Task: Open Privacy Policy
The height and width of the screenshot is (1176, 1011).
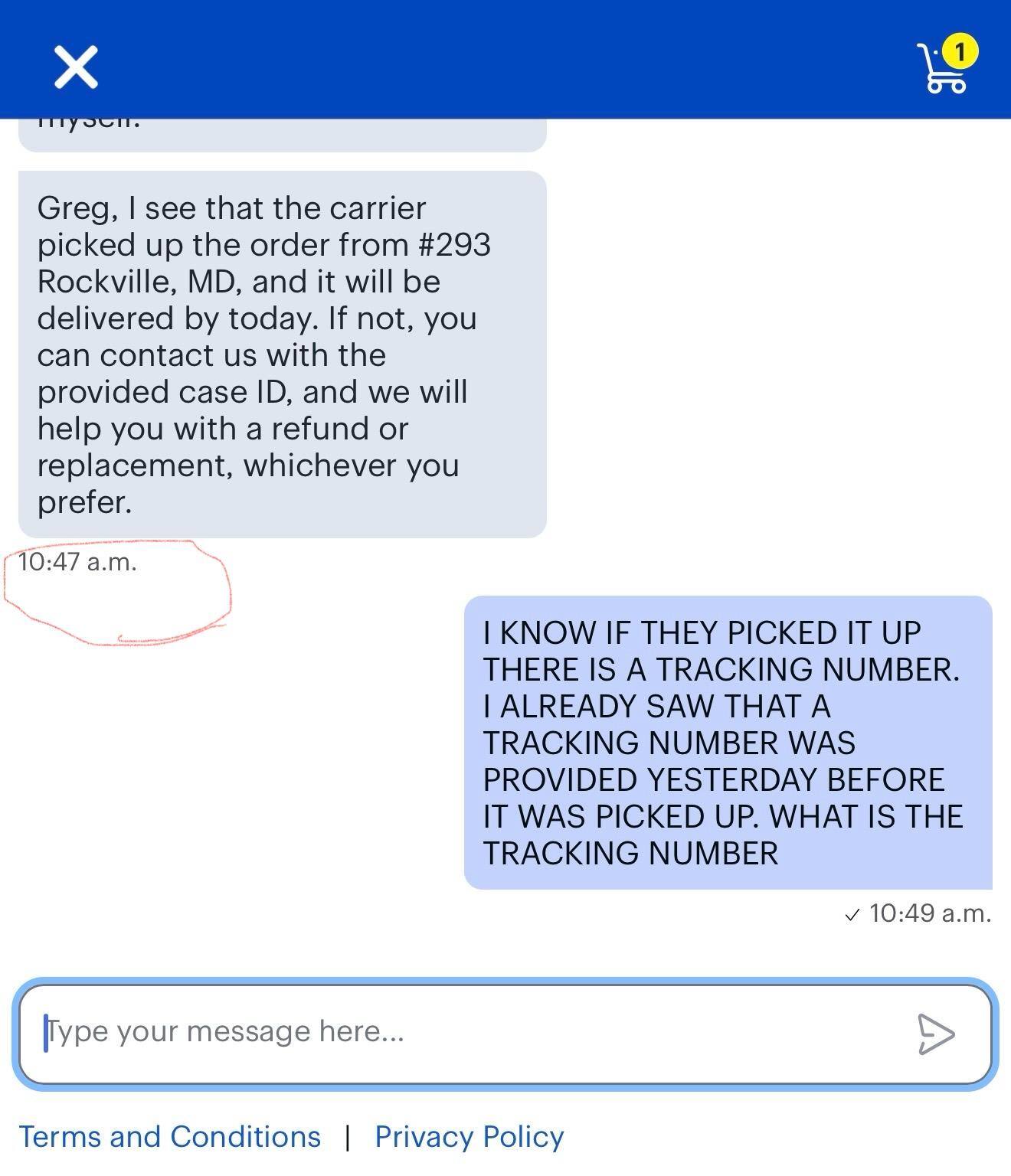Action: (468, 1137)
